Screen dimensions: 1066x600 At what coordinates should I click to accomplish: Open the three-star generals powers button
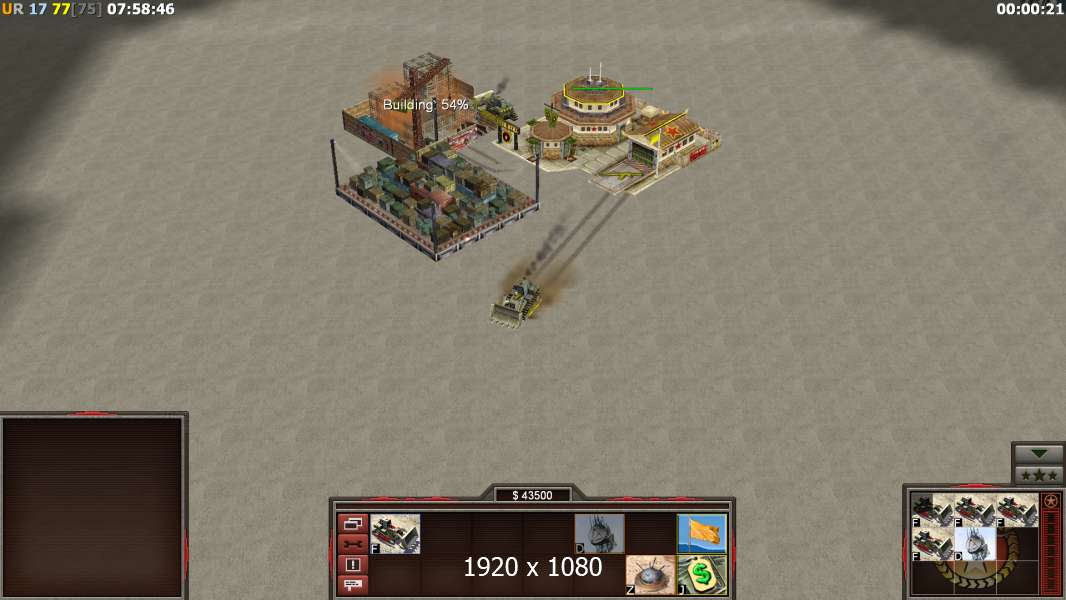coord(1039,475)
